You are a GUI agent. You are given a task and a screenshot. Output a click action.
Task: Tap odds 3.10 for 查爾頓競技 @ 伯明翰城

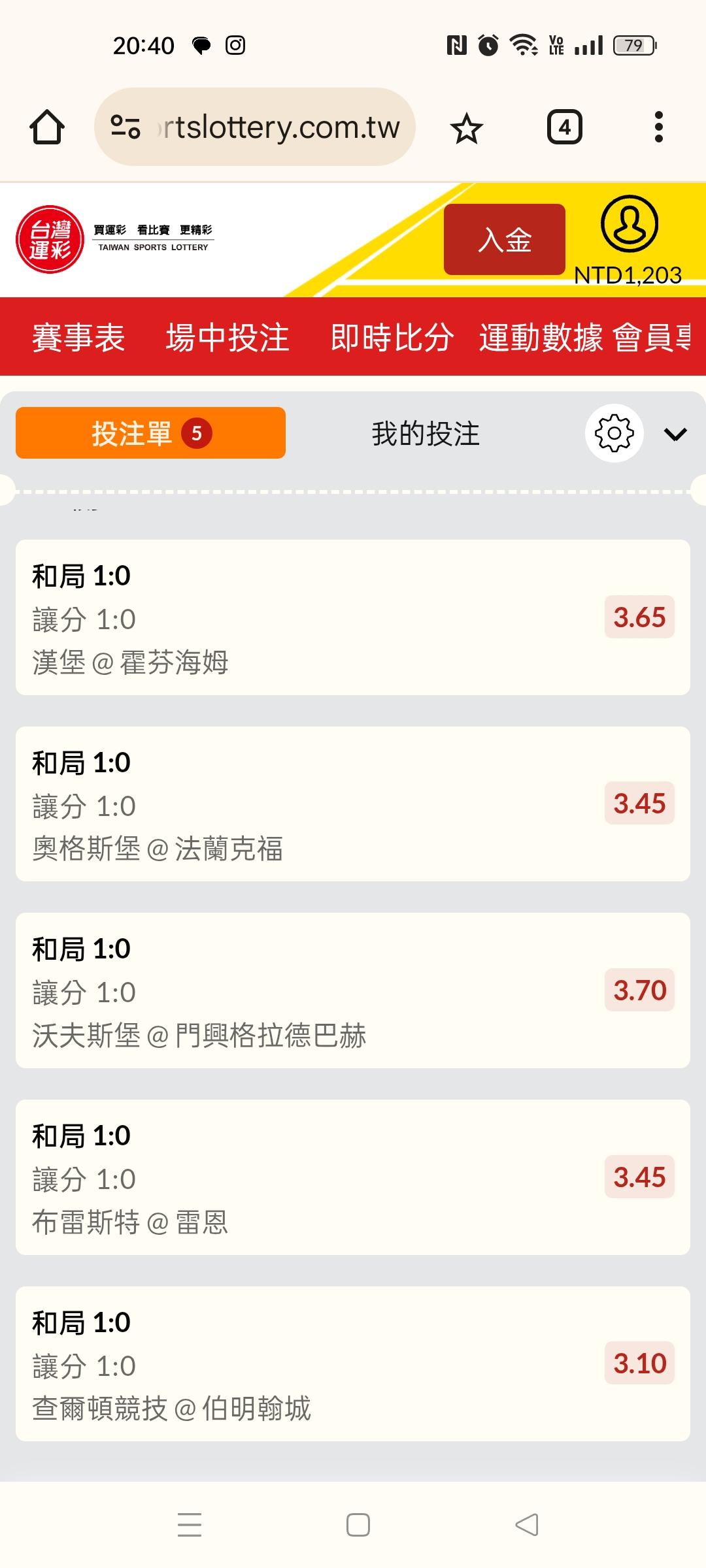pos(639,1364)
